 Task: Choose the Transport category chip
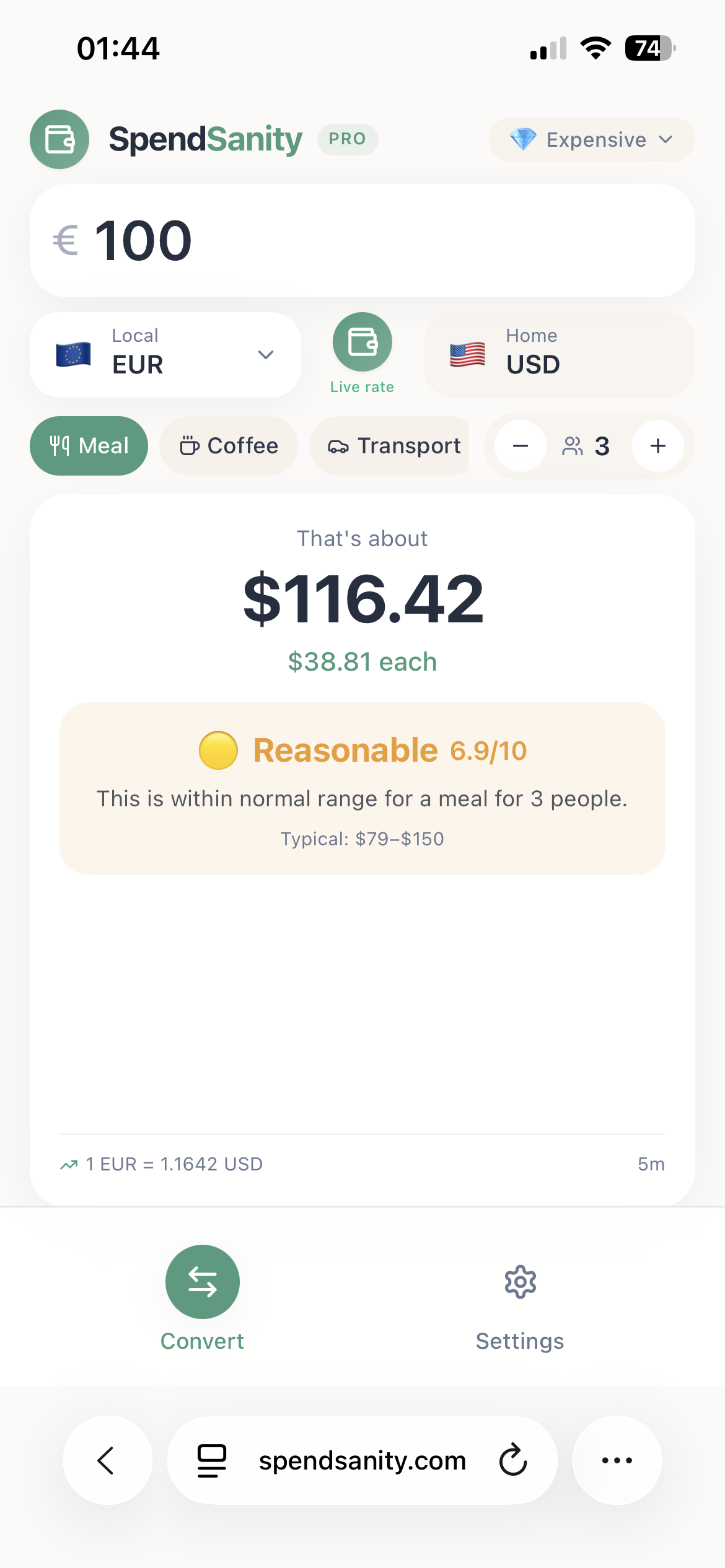[x=394, y=446]
